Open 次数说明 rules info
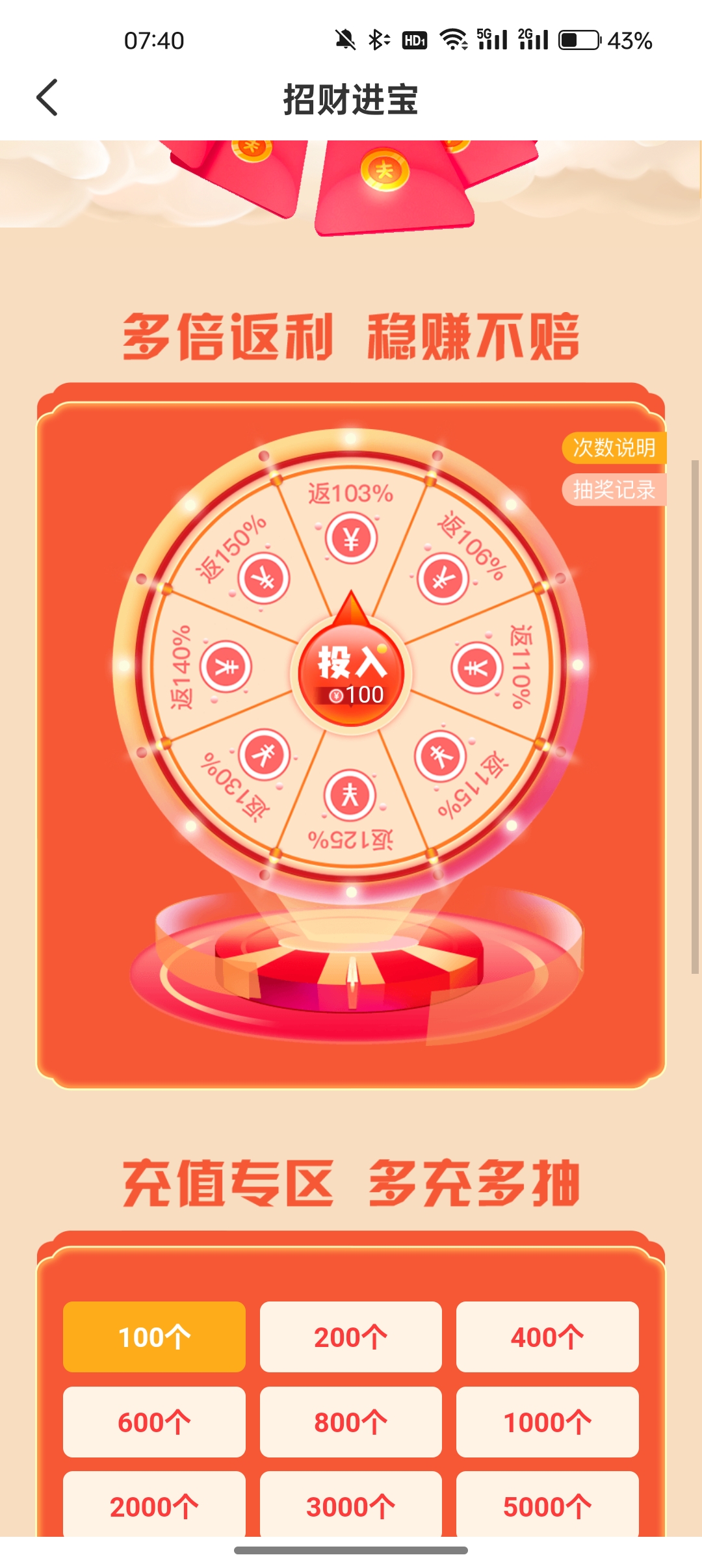 coord(614,448)
